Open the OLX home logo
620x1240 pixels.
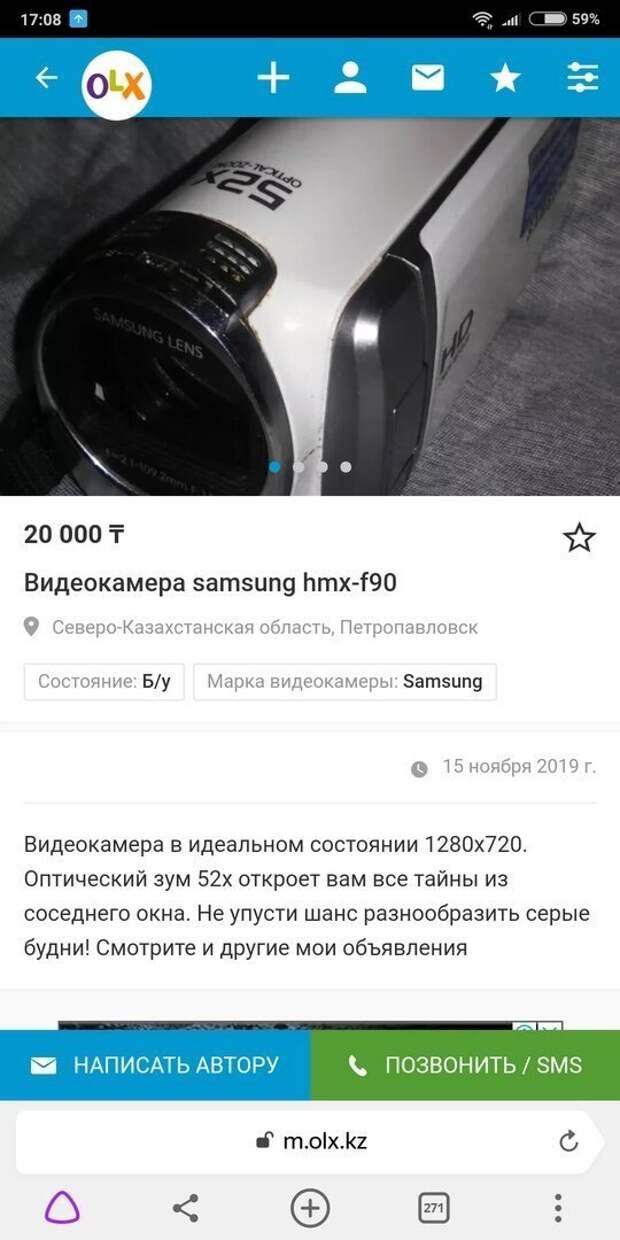pyautogui.click(x=116, y=85)
